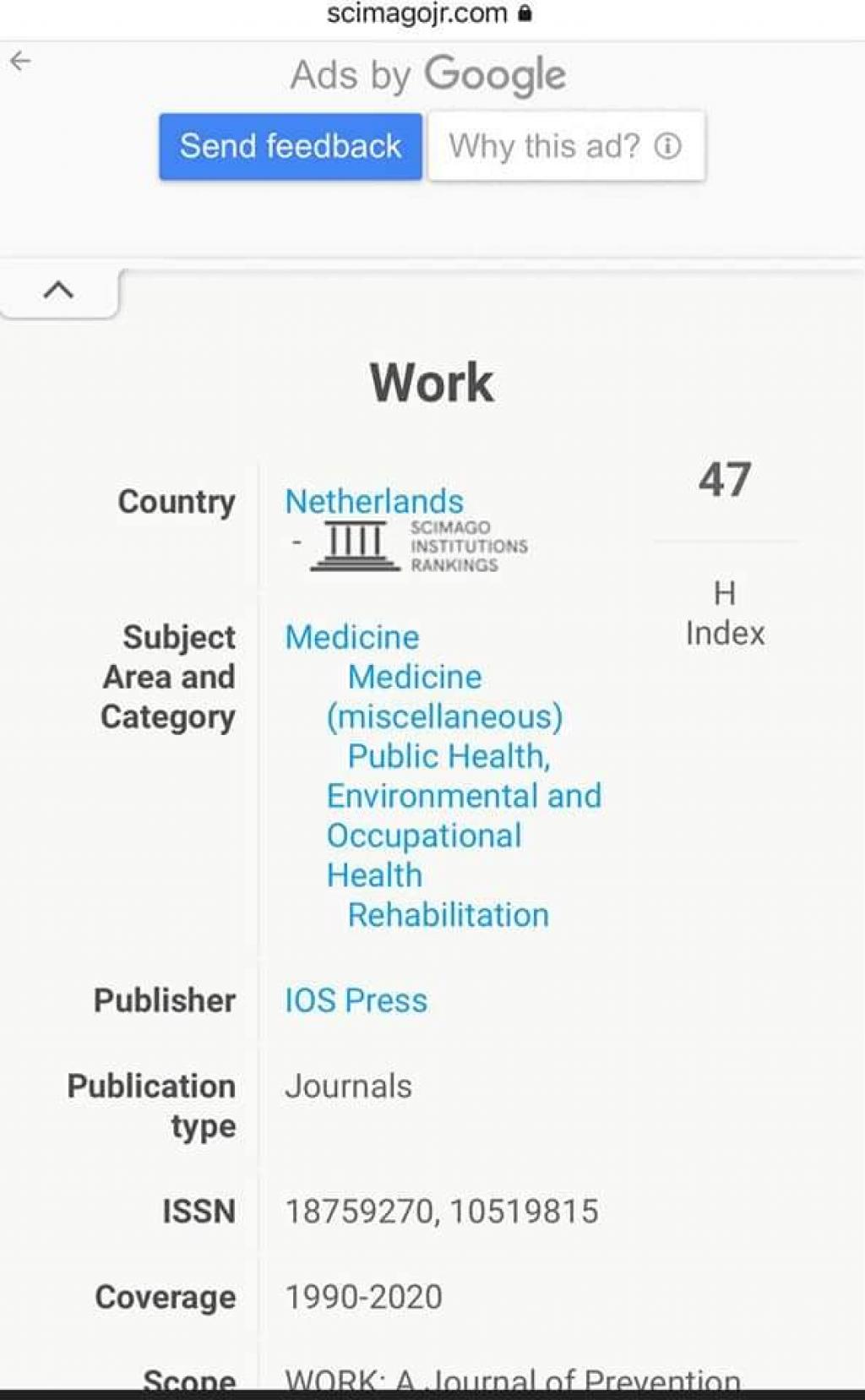
Task: Tap the back arrow in the ad
Action: [x=20, y=61]
